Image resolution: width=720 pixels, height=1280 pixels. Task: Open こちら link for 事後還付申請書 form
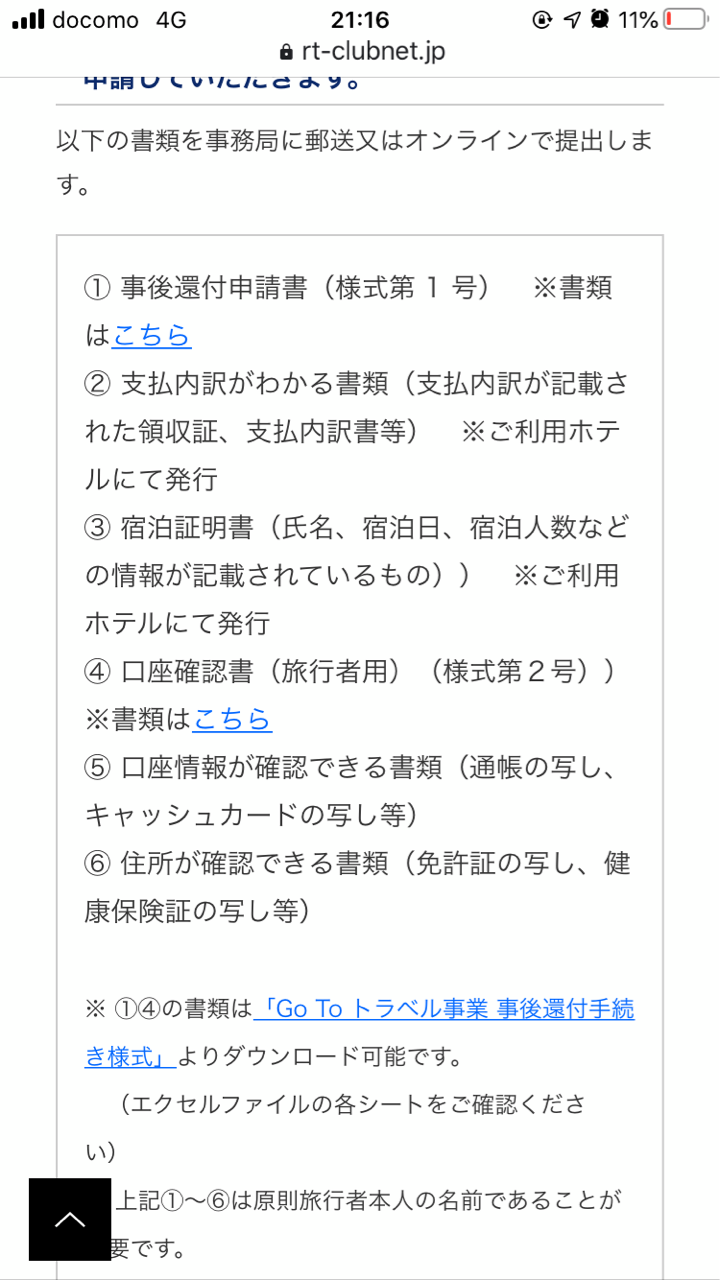(151, 336)
